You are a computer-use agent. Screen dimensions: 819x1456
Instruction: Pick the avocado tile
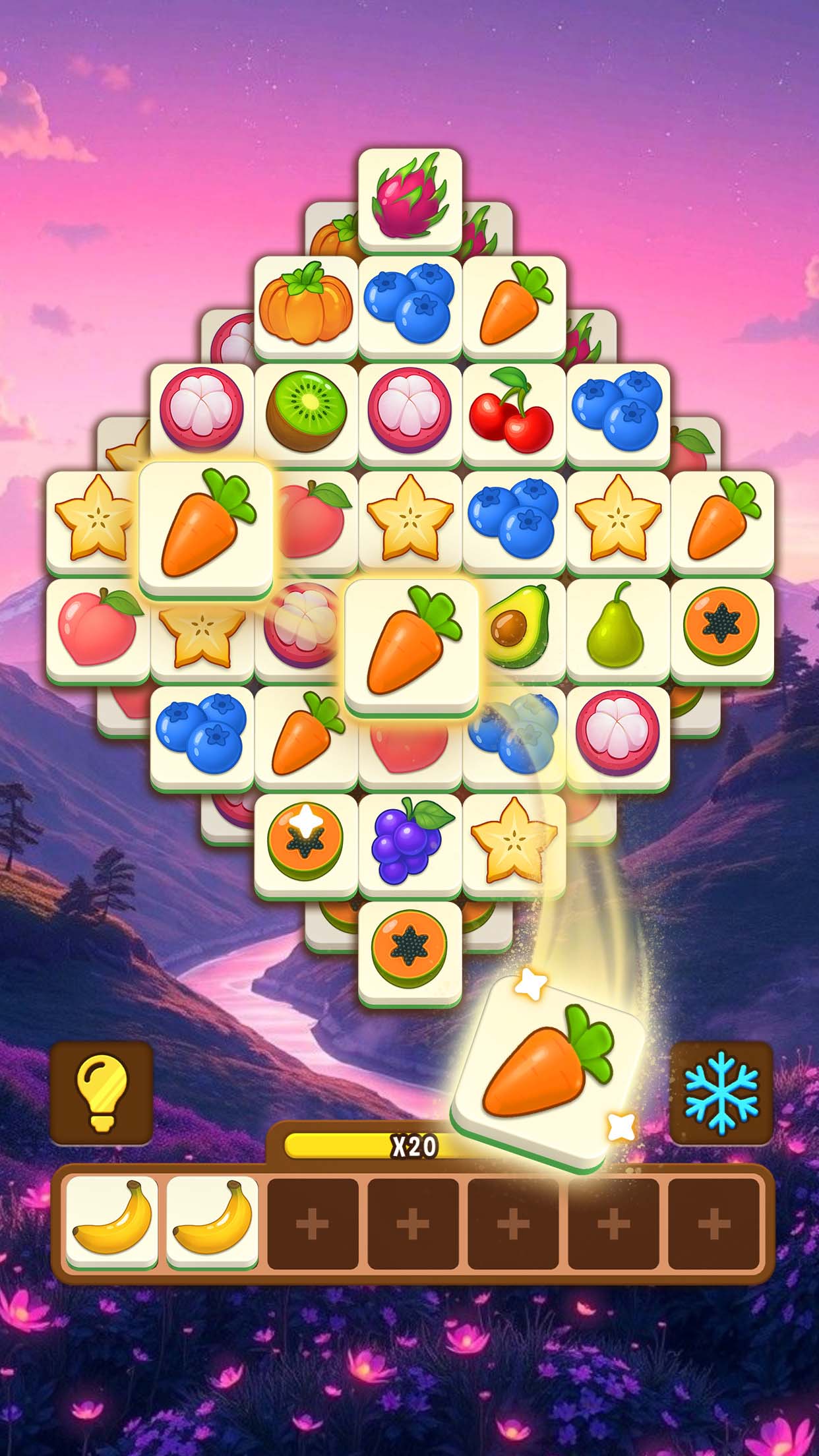coord(521,628)
